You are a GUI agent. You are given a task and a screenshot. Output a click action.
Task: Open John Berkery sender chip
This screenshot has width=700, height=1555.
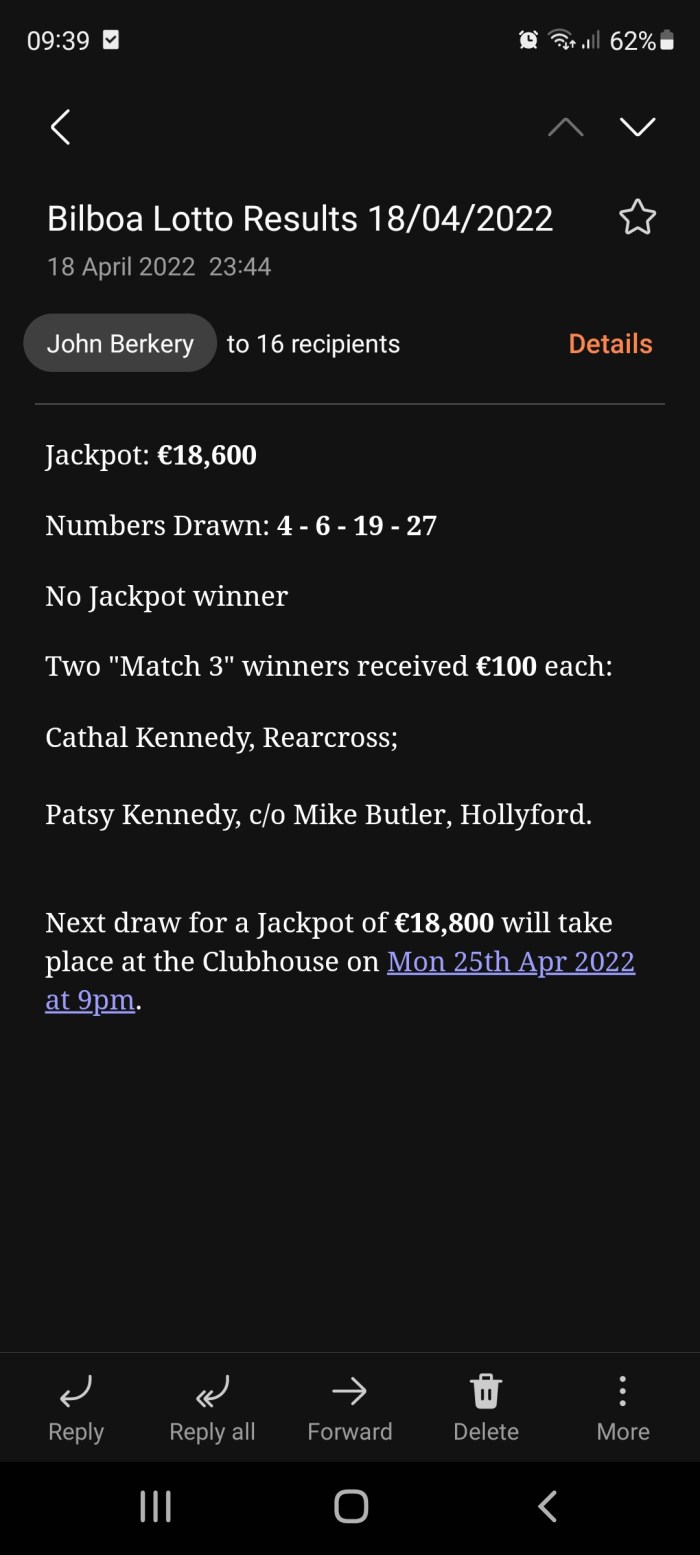point(120,343)
